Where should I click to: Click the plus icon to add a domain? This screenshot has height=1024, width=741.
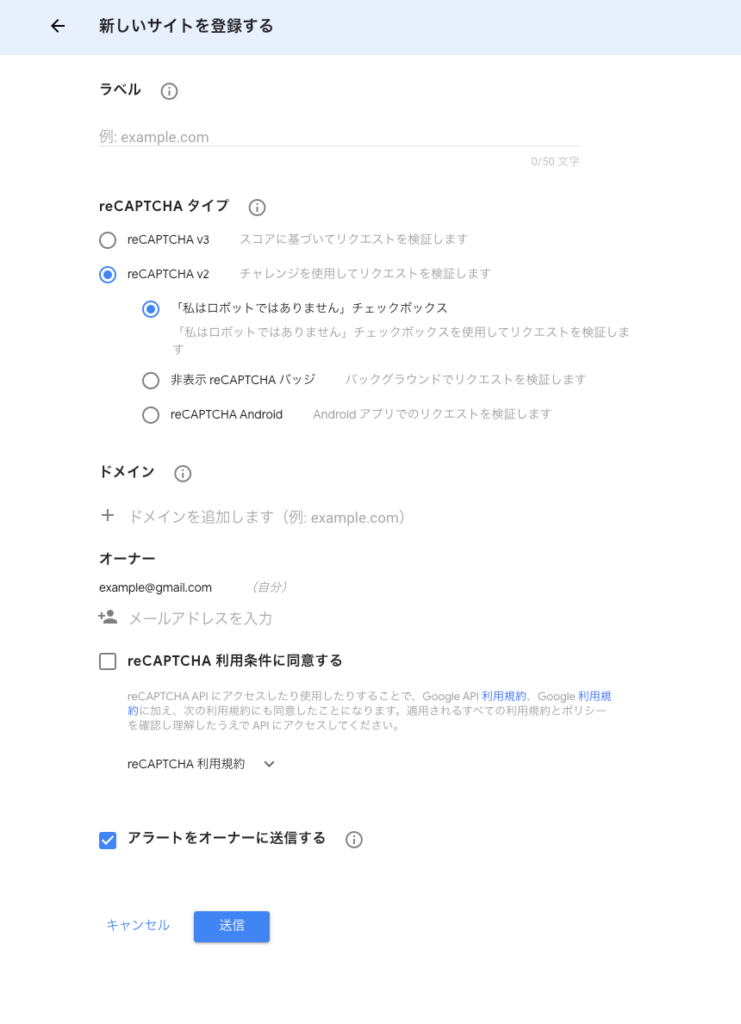click(107, 516)
